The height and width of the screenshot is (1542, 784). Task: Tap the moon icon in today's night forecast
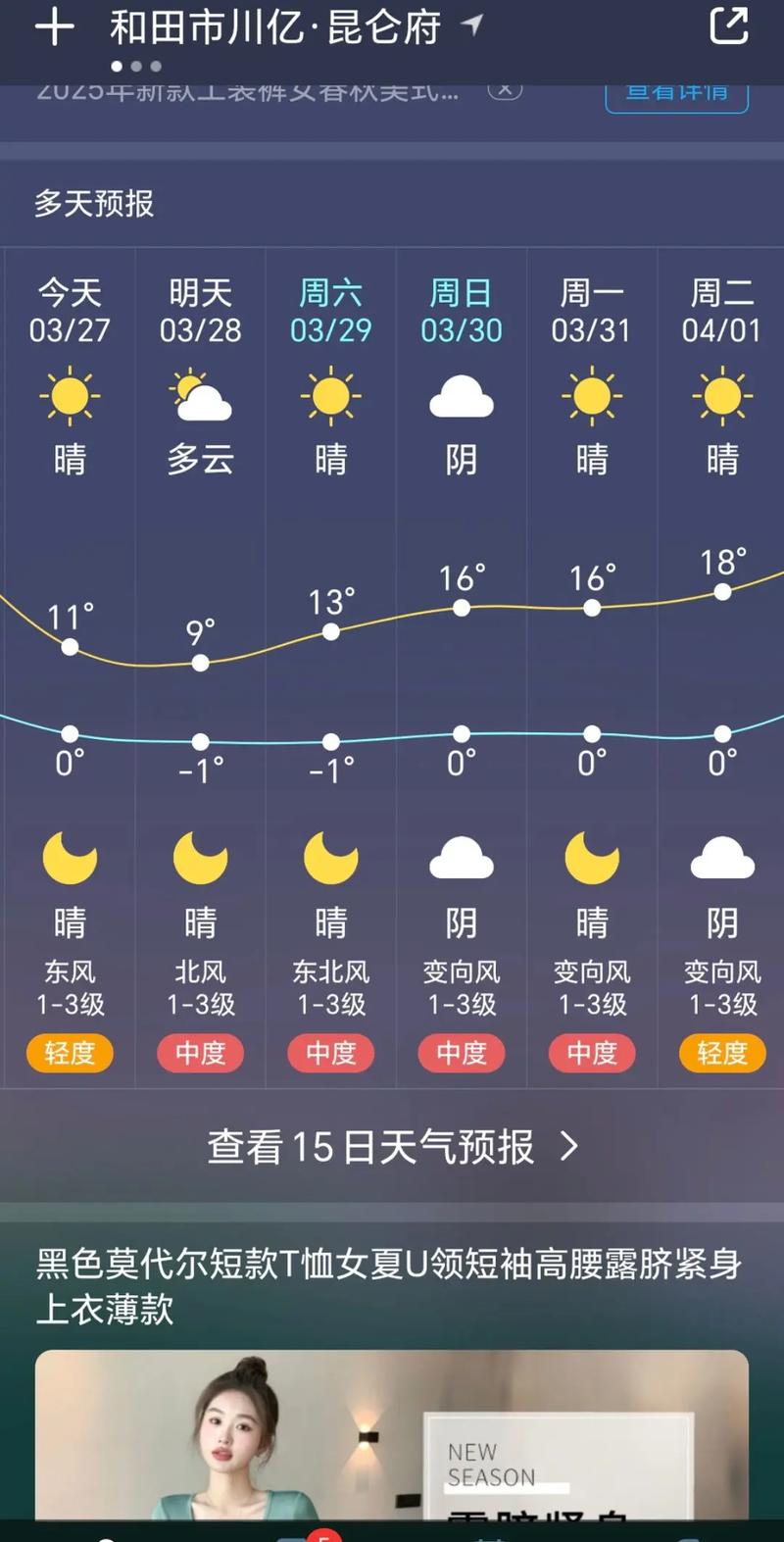69,858
